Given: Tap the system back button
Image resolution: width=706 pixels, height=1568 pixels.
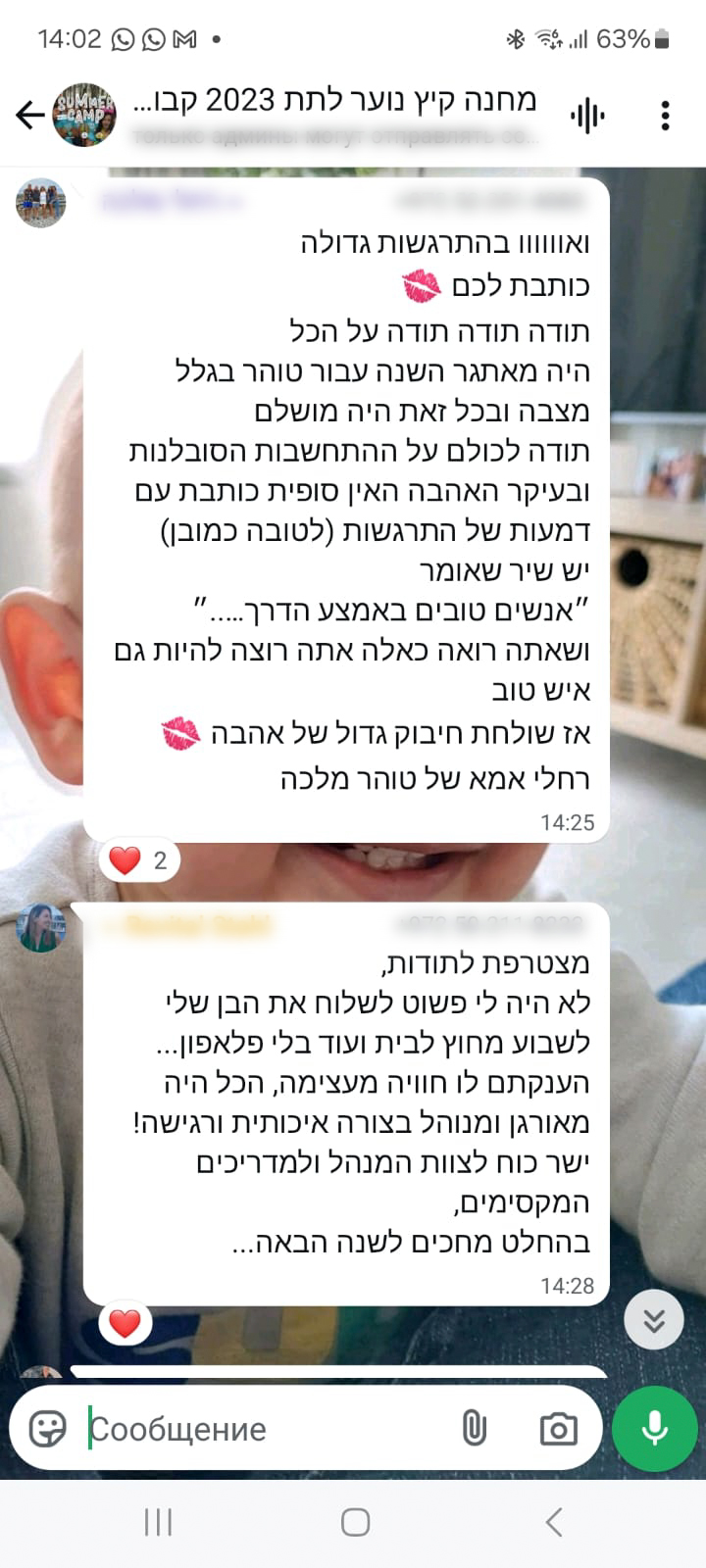Looking at the screenshot, I should [x=554, y=1522].
